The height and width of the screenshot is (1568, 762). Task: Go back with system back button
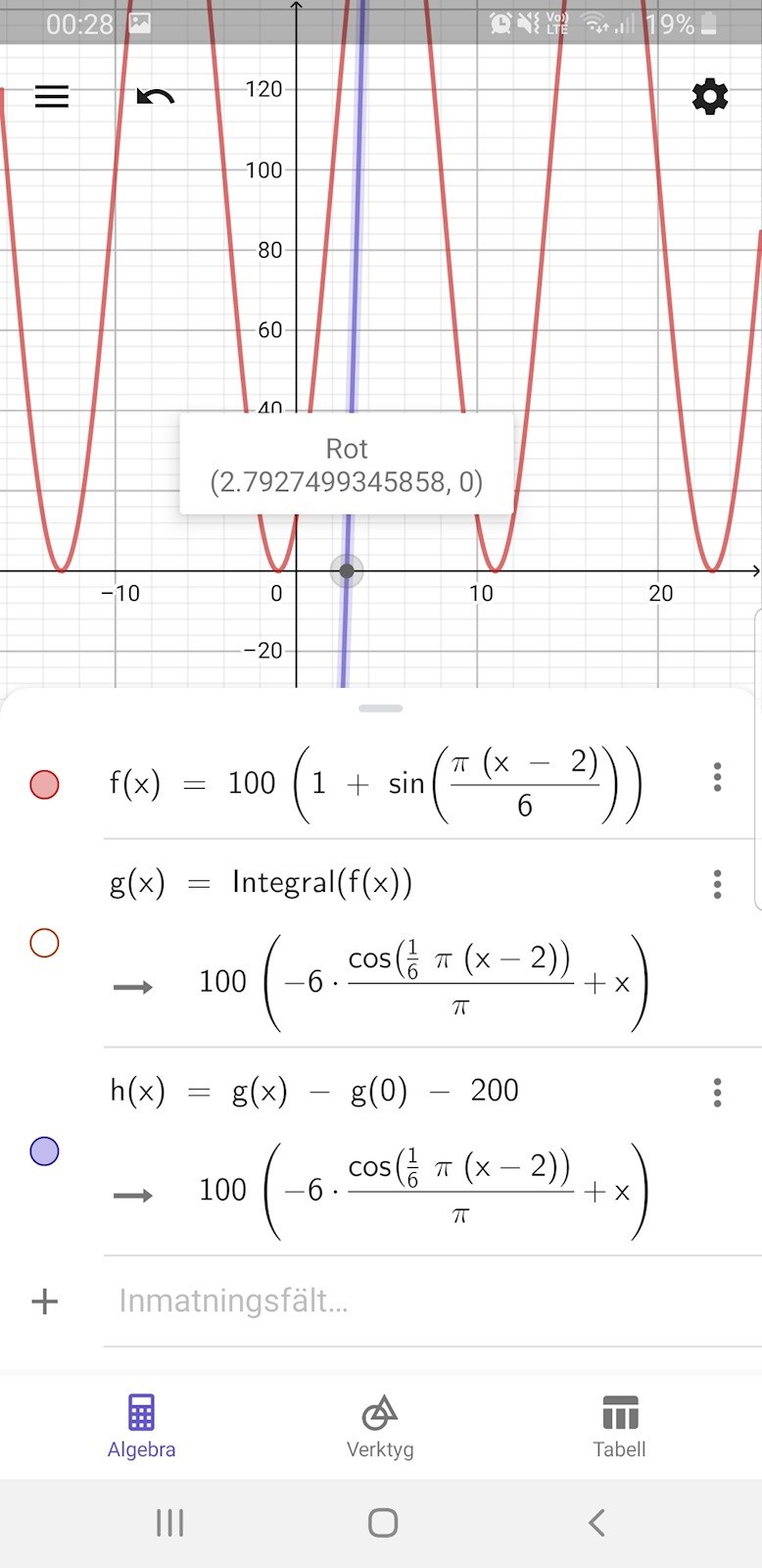(x=596, y=1522)
